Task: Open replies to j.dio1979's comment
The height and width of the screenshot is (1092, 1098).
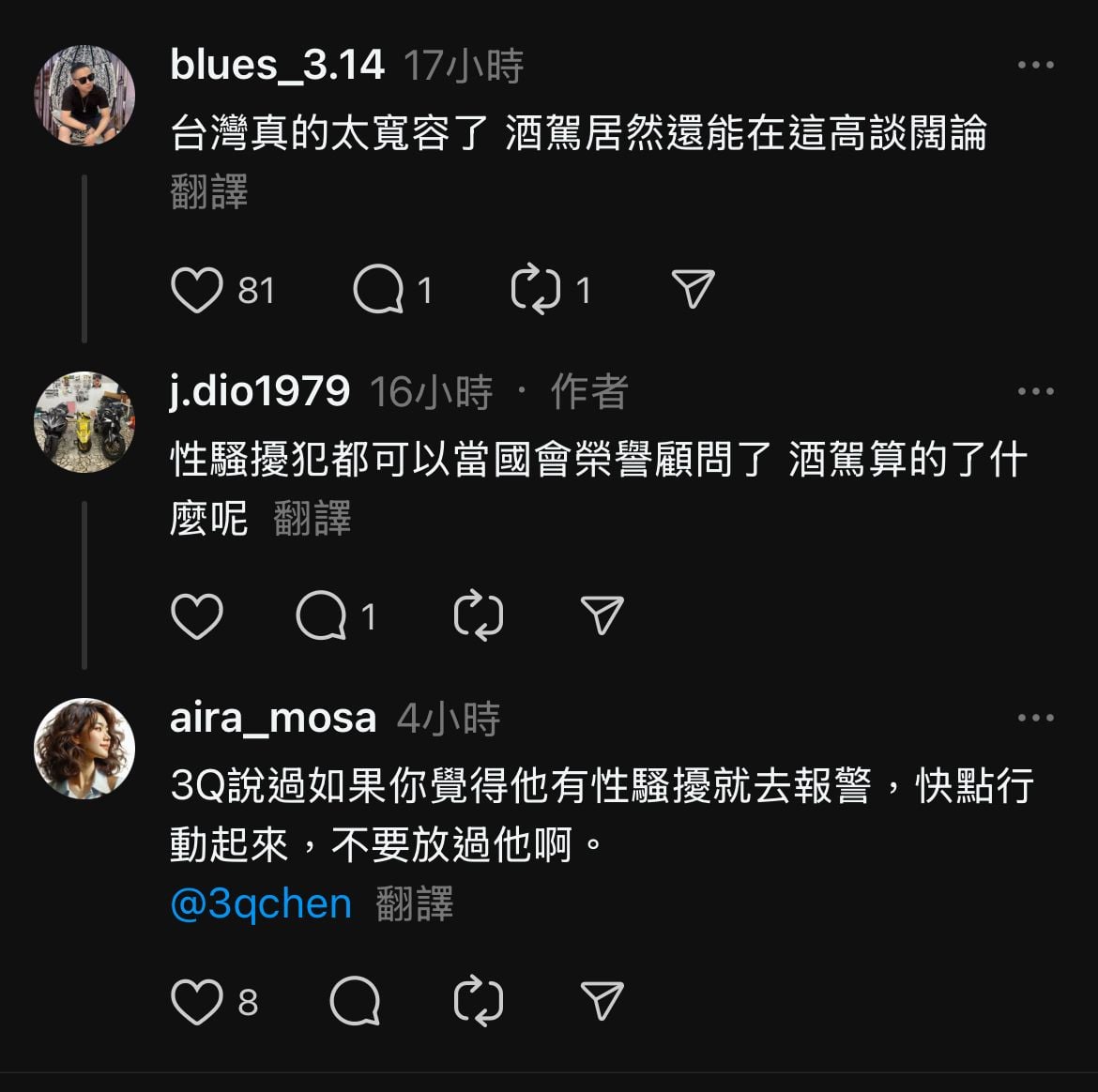Action: click(322, 616)
